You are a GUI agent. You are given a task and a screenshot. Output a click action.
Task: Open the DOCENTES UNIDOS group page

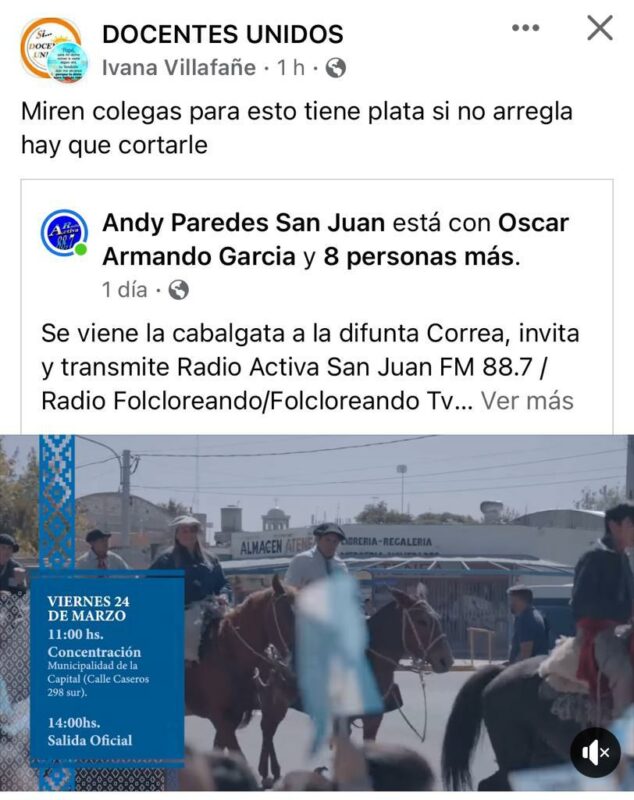point(222,33)
